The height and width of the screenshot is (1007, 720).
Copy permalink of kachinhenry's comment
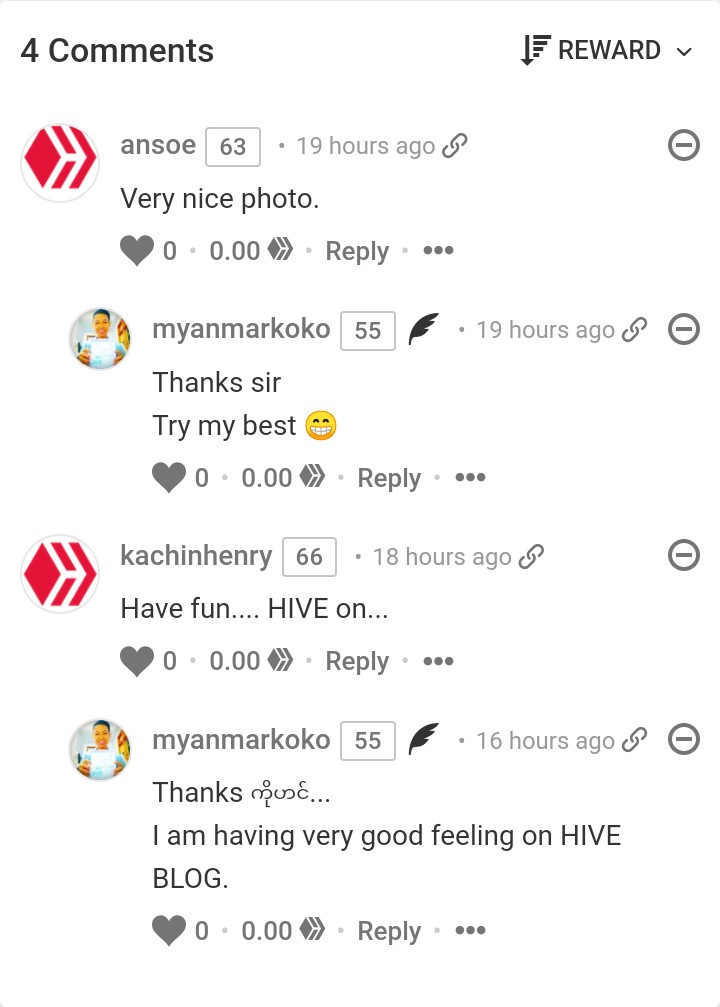coord(531,556)
